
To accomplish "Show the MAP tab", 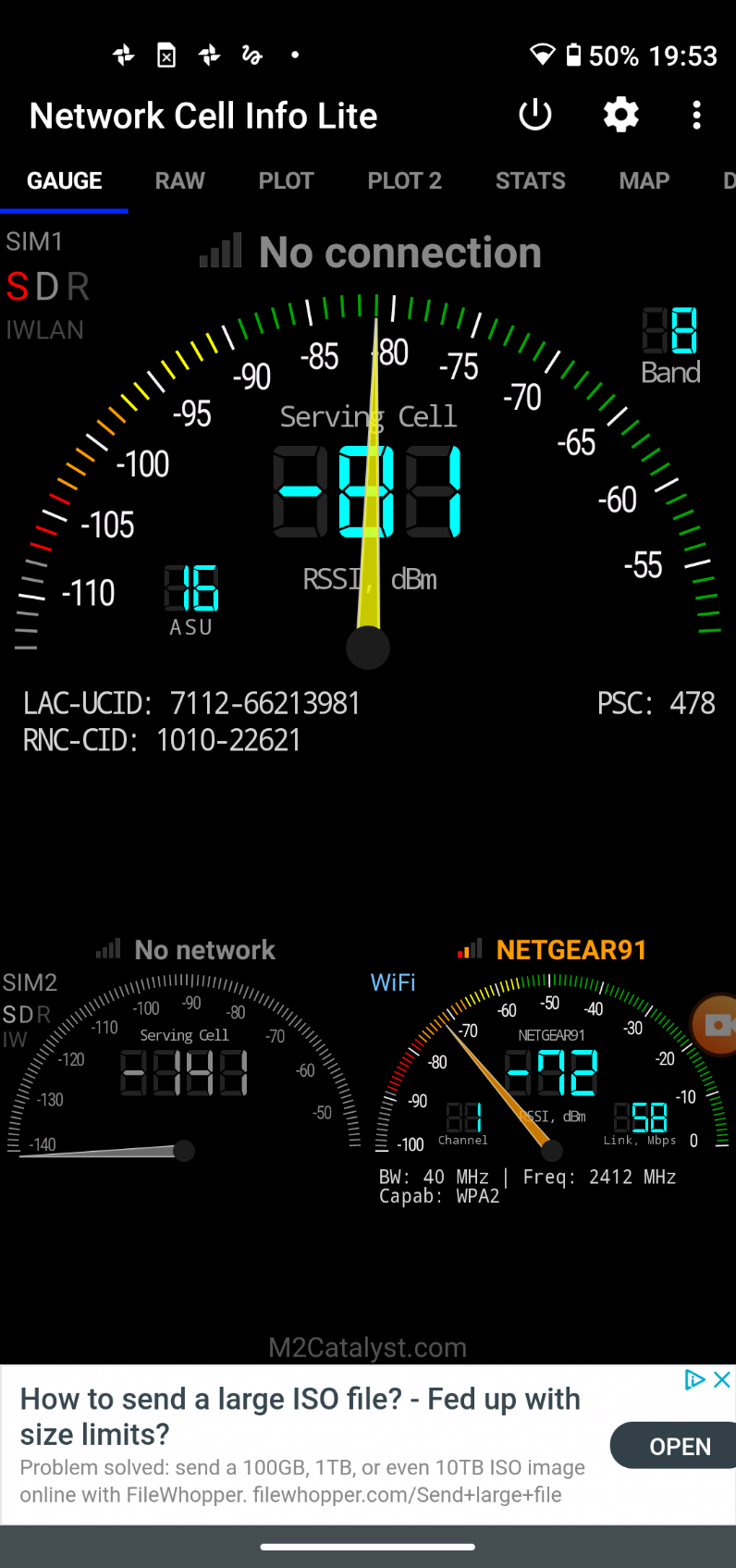I will 644,180.
